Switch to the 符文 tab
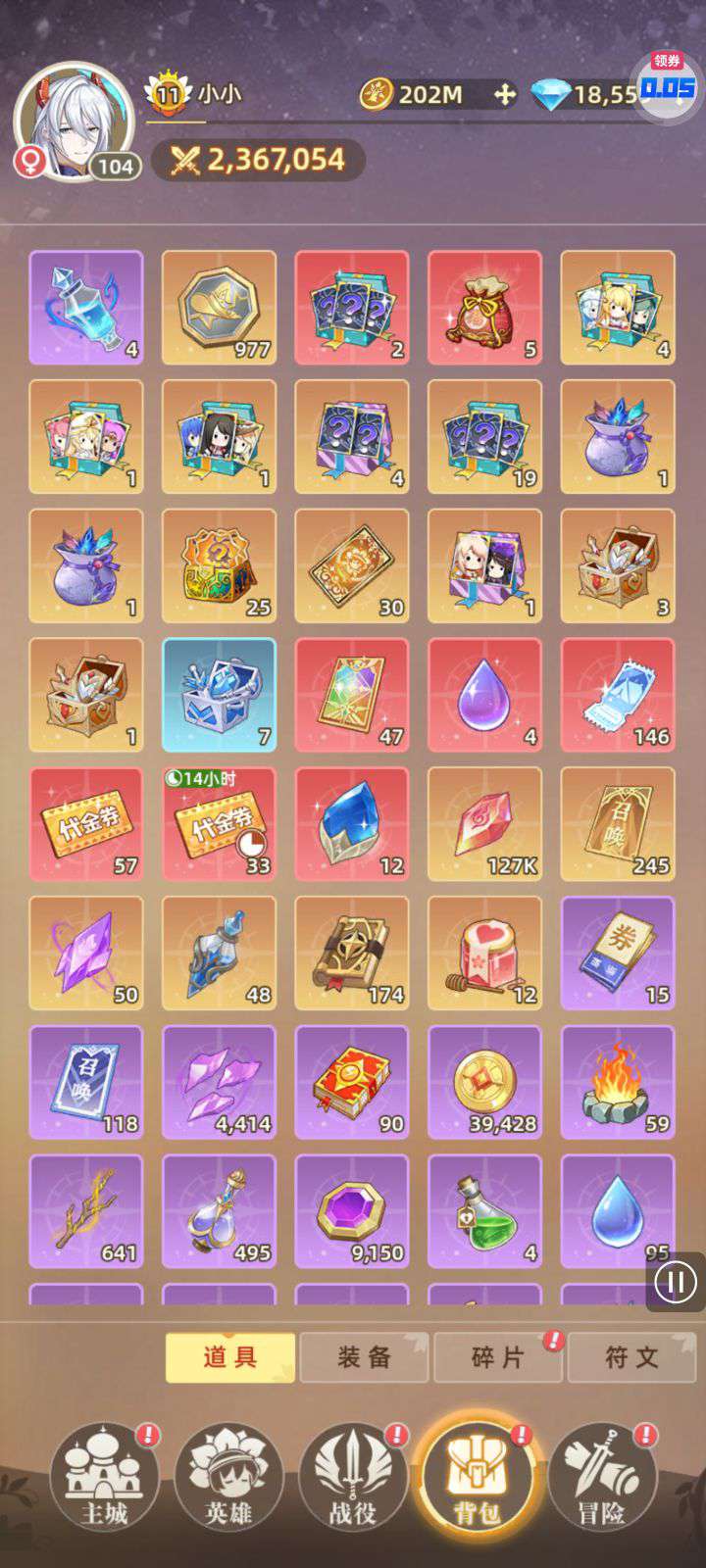 click(x=631, y=1357)
